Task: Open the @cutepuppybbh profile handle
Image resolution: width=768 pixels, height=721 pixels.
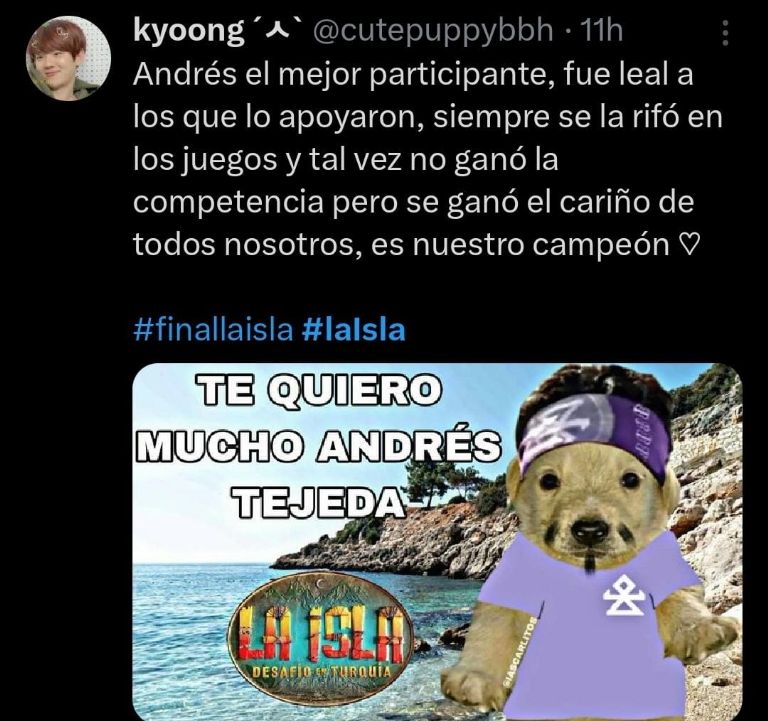Action: [x=434, y=31]
